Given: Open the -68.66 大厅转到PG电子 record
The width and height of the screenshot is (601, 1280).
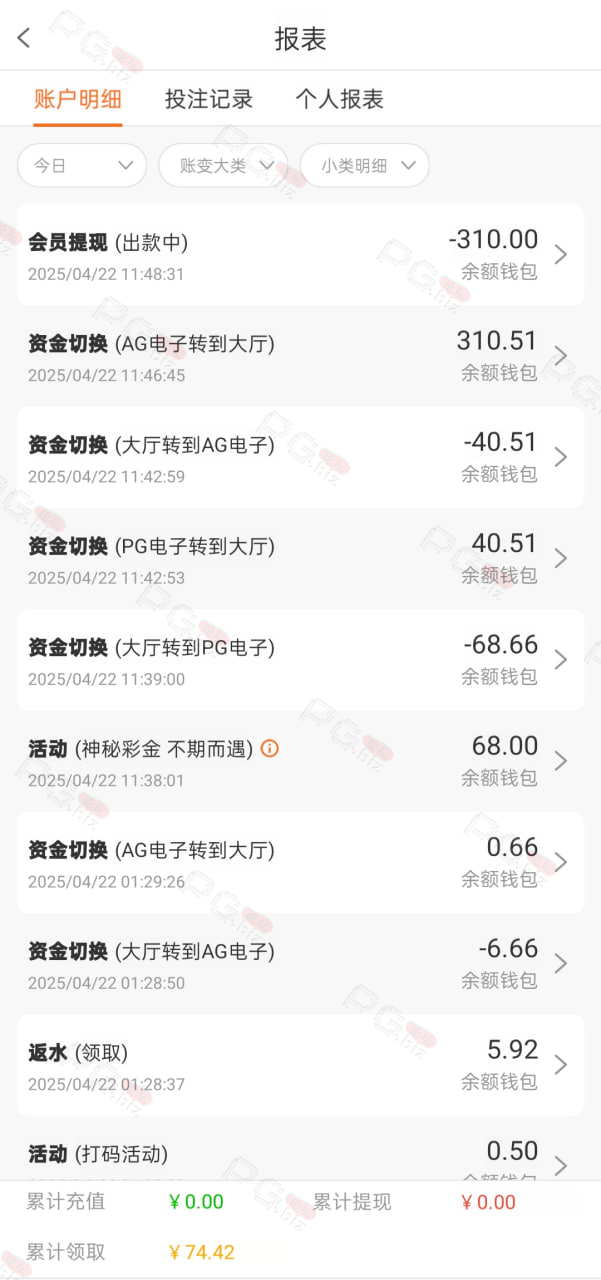Looking at the screenshot, I should click(x=300, y=659).
